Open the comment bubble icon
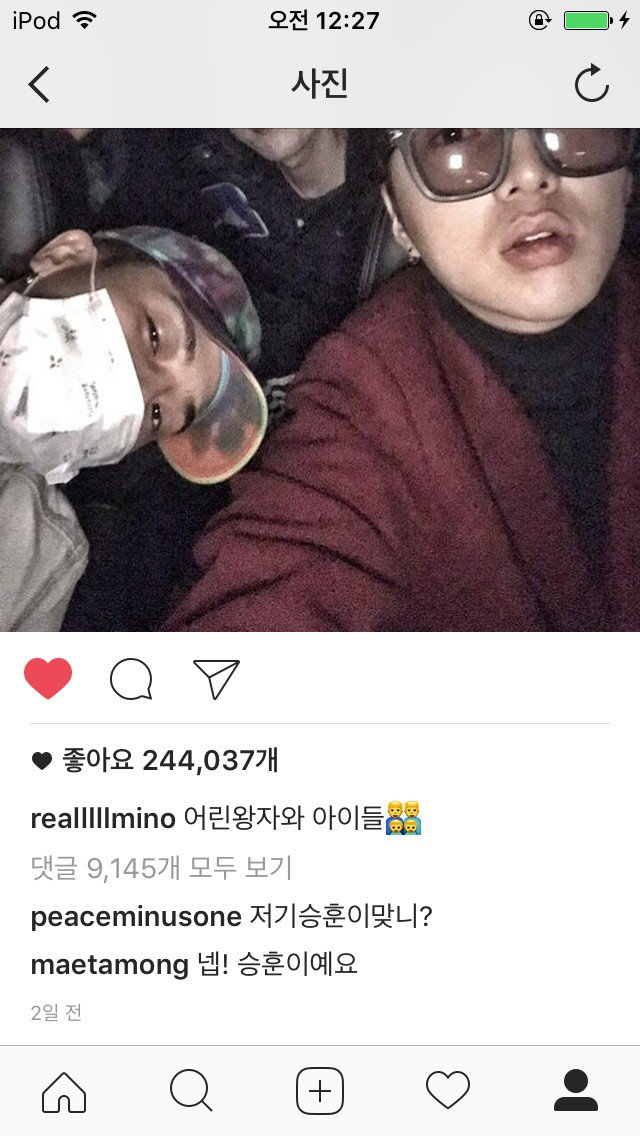 131,680
